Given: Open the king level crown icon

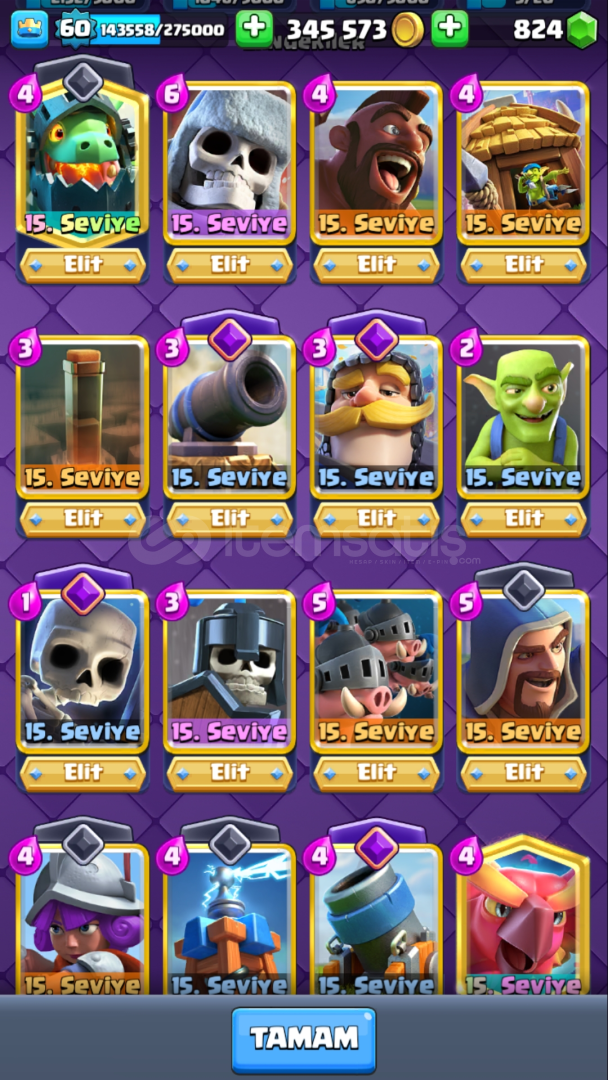Looking at the screenshot, I should 30,30.
